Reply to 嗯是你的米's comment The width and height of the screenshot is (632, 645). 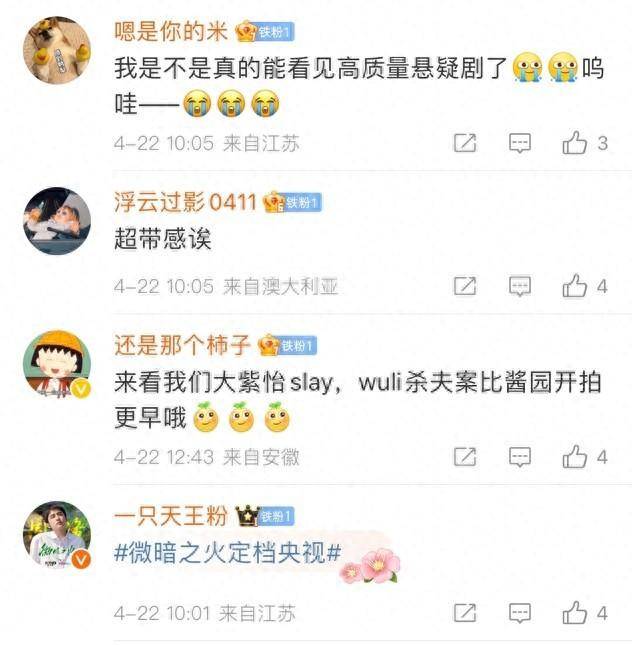(x=520, y=143)
